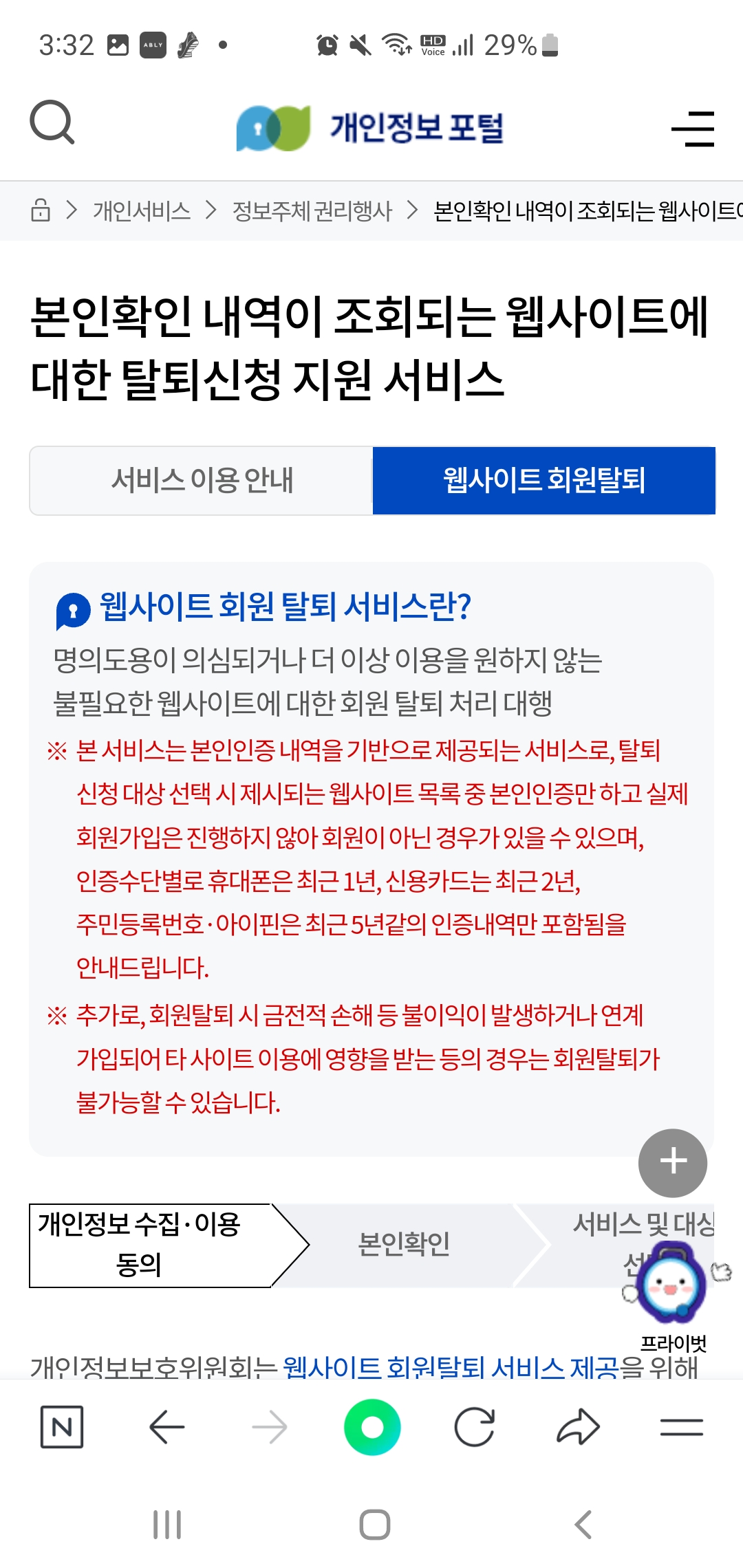Click the 개인정보 포털 logo

coord(371,129)
